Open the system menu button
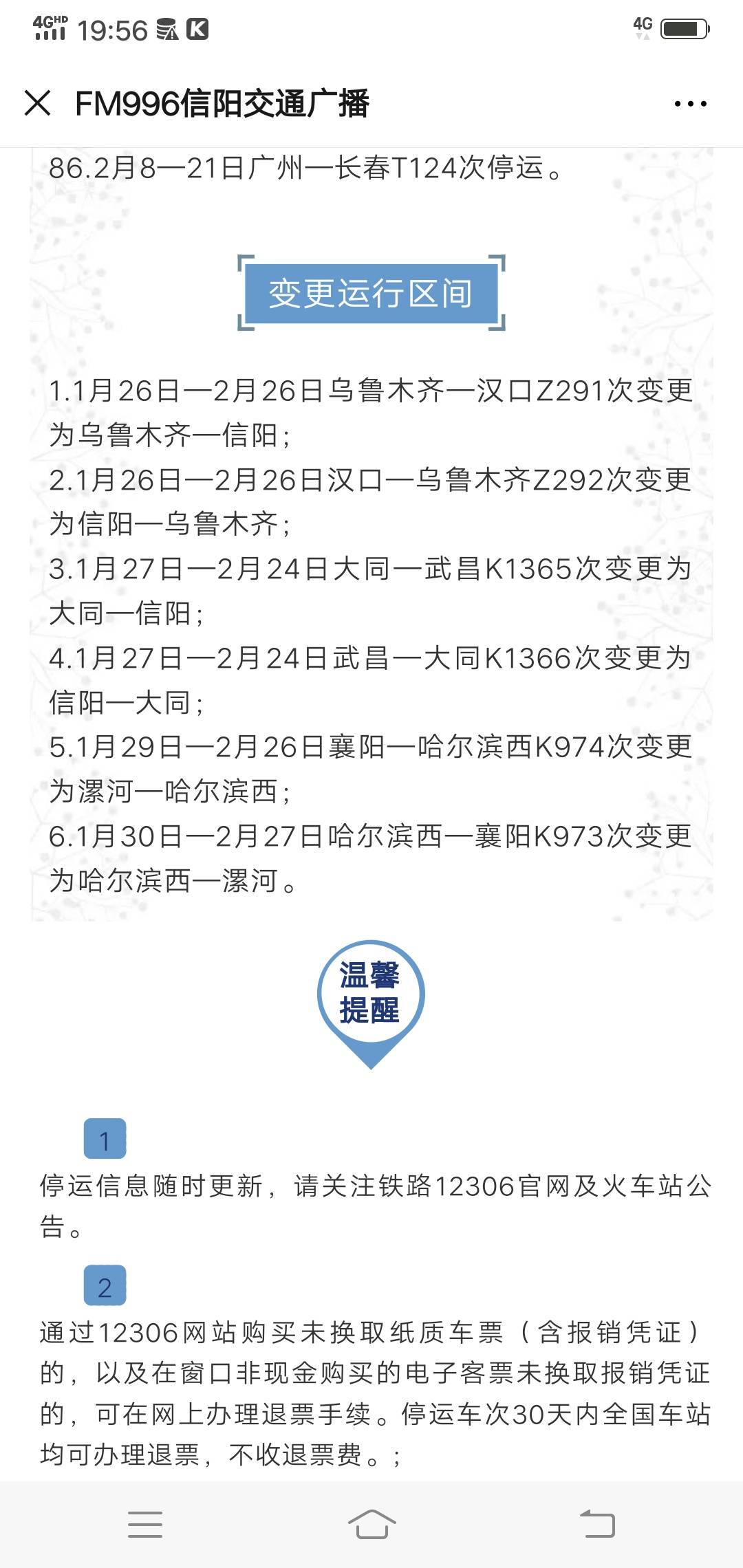Viewport: 743px width, 1568px height. click(x=145, y=1524)
